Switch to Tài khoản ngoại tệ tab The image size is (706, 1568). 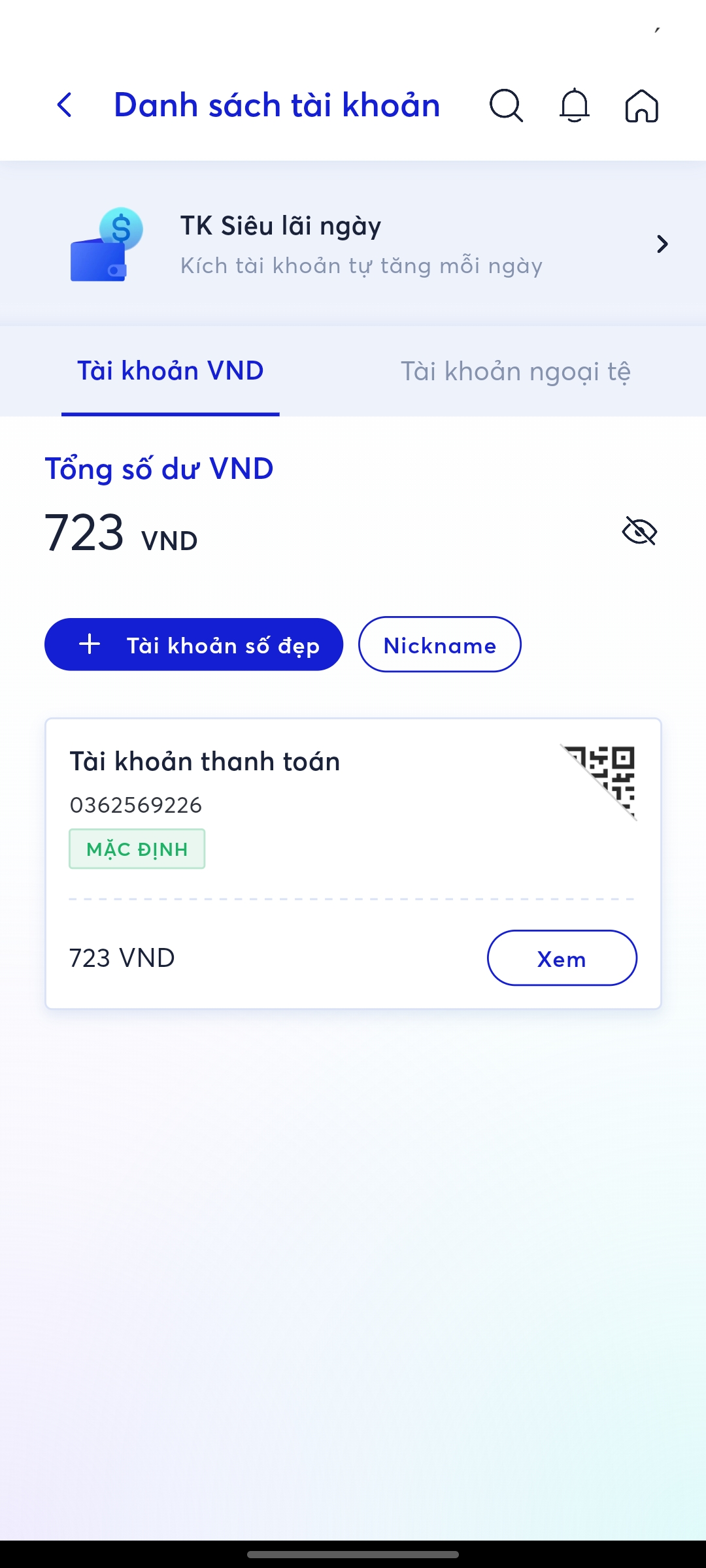pos(515,371)
